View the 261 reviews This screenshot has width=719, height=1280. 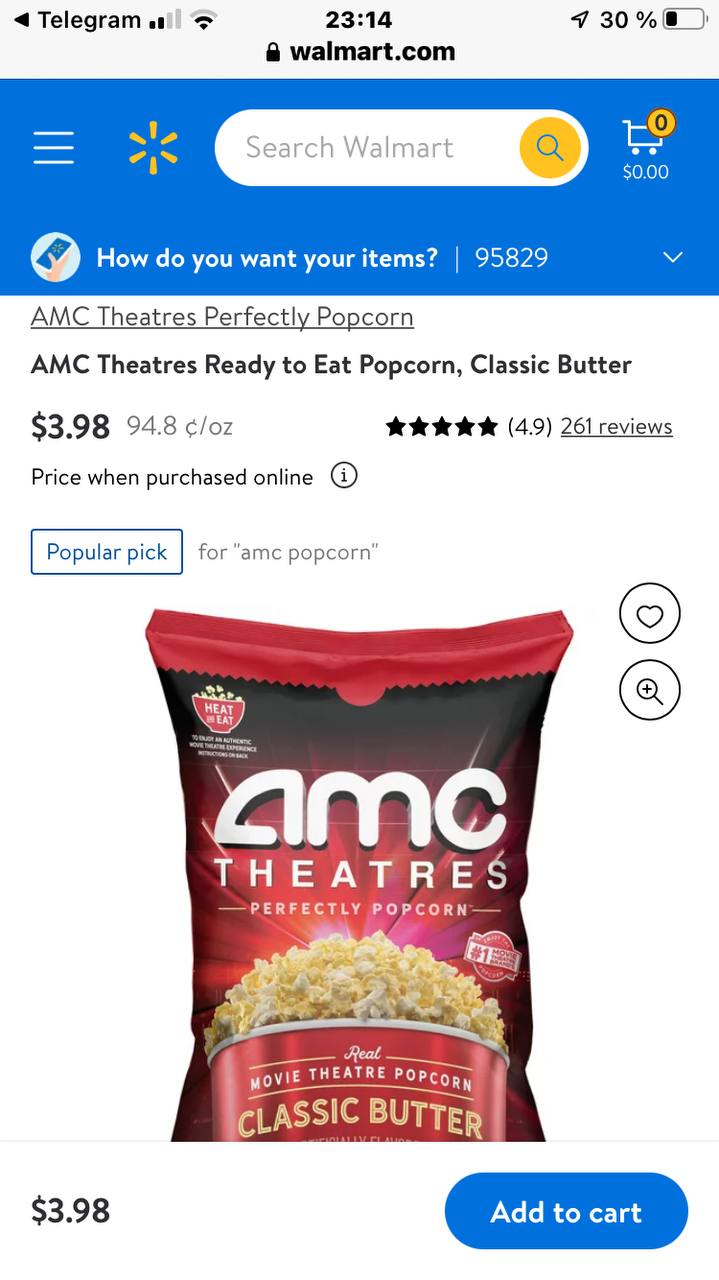[616, 427]
